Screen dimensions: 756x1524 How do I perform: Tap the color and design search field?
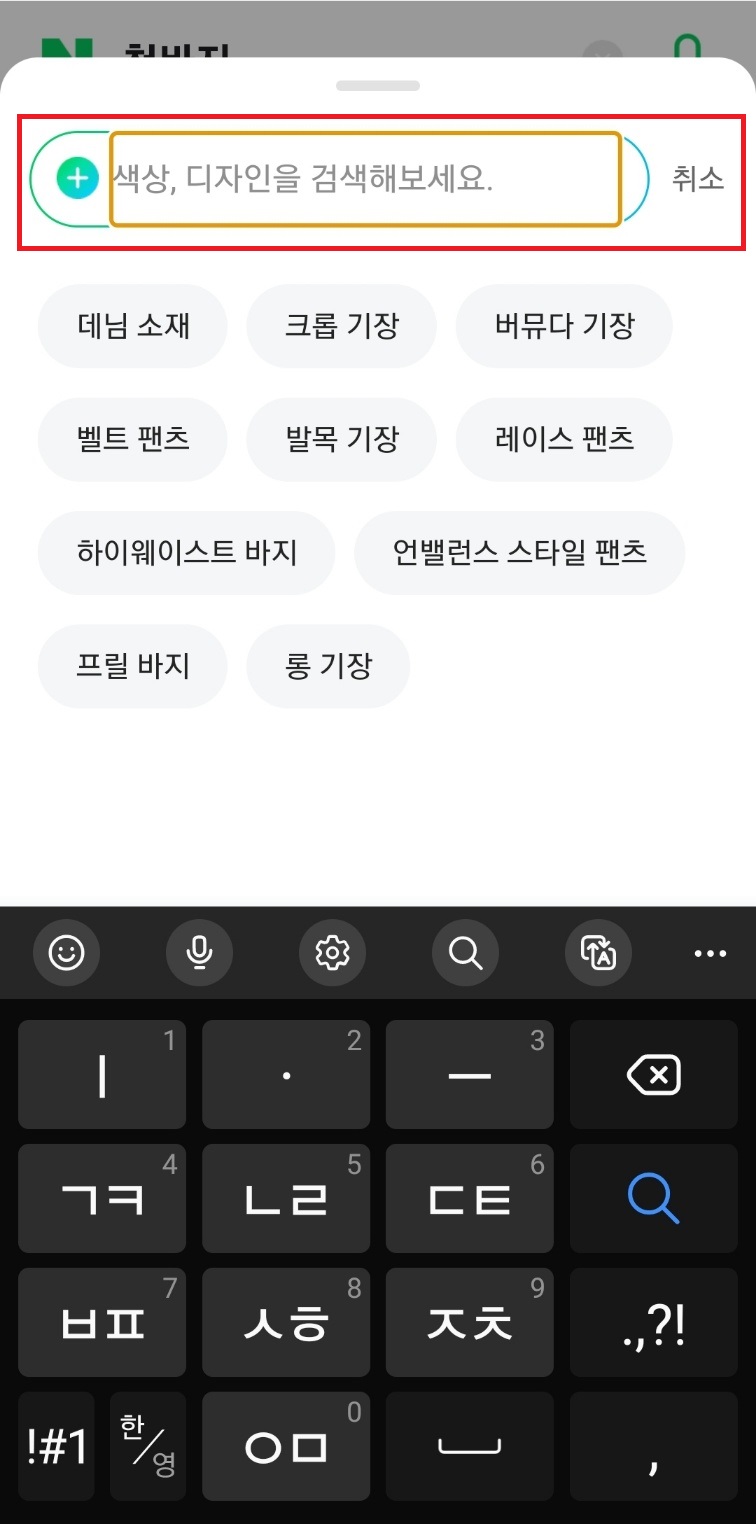[x=365, y=179]
